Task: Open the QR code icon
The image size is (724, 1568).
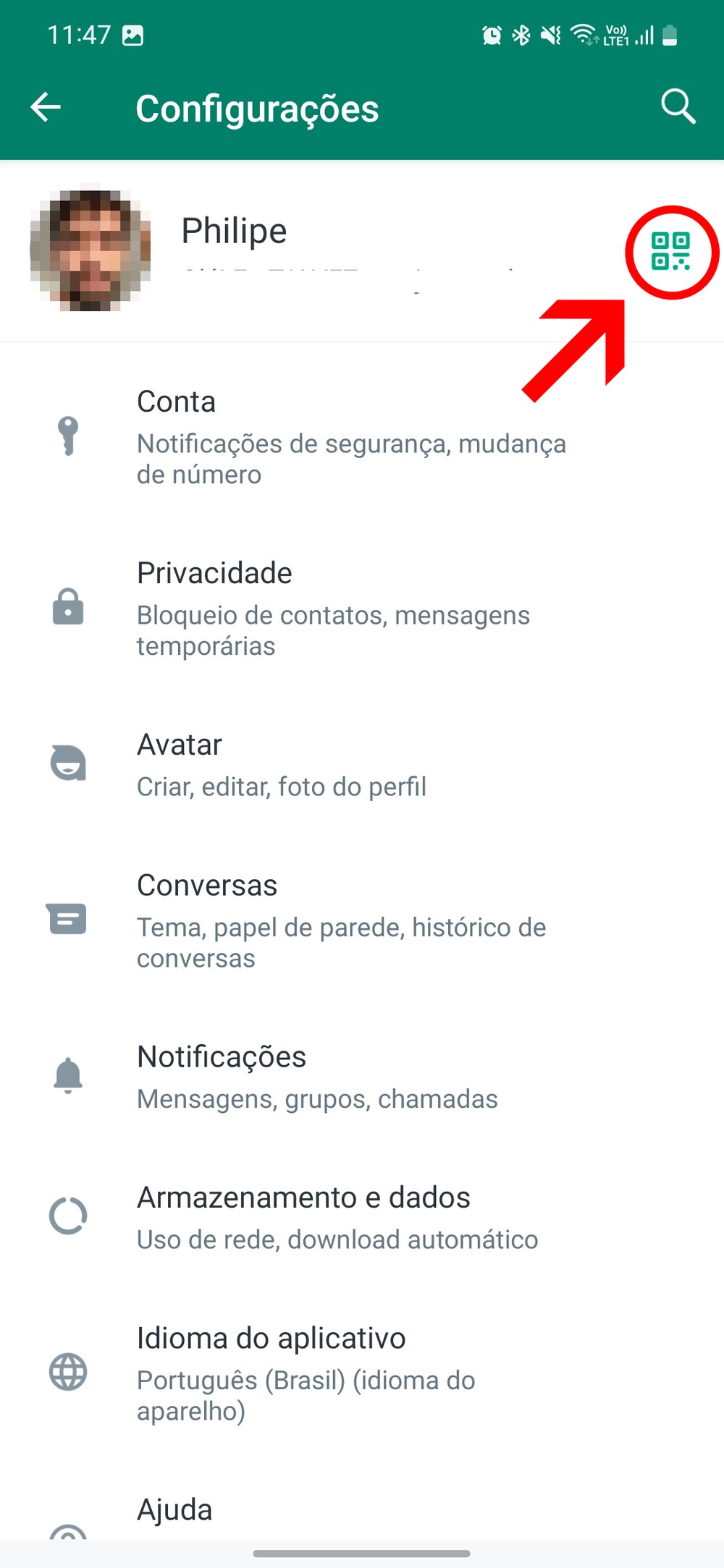Action: [x=670, y=251]
